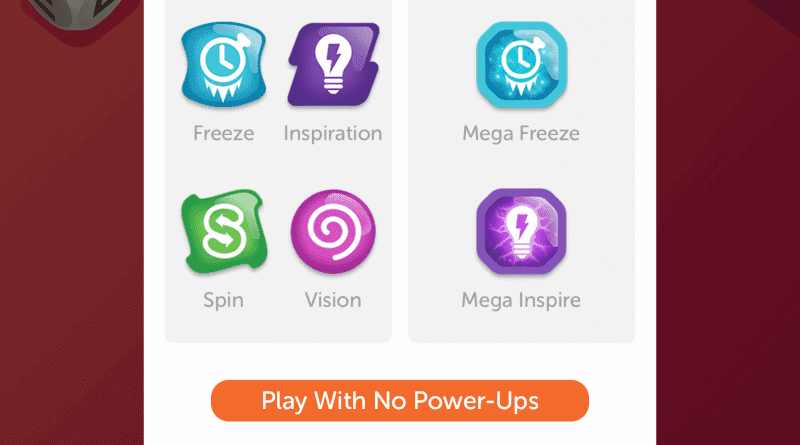Select the Vision power-up

333,232
